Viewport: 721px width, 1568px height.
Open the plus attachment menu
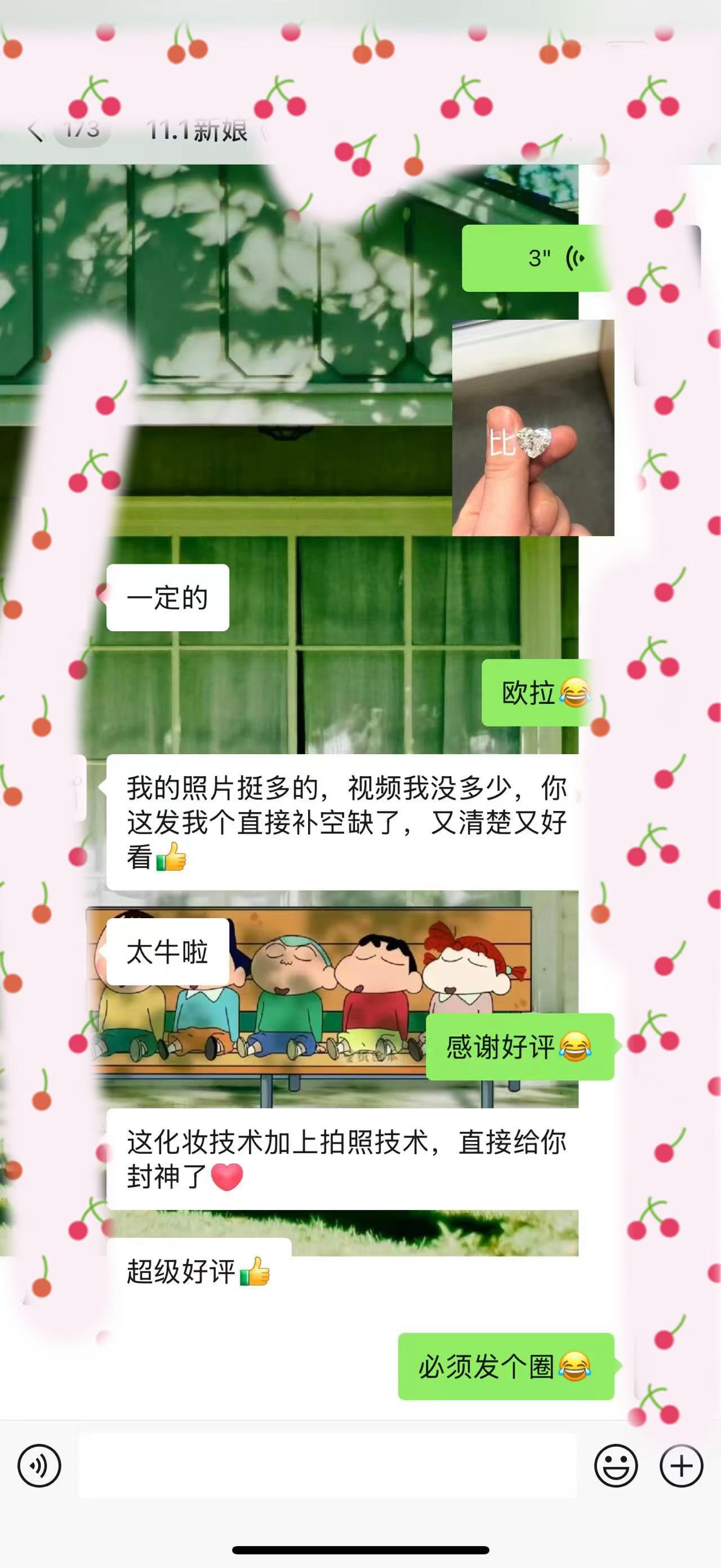681,1466
